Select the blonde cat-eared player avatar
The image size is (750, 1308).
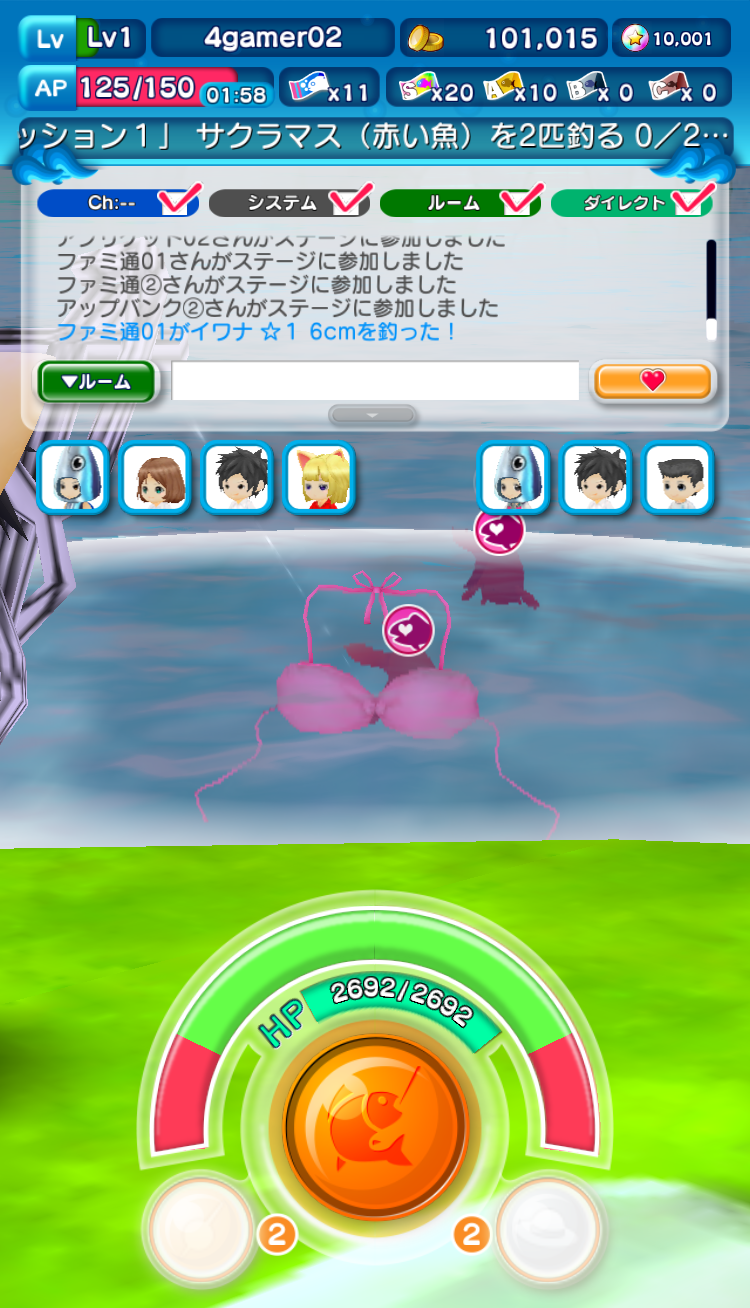click(x=320, y=478)
